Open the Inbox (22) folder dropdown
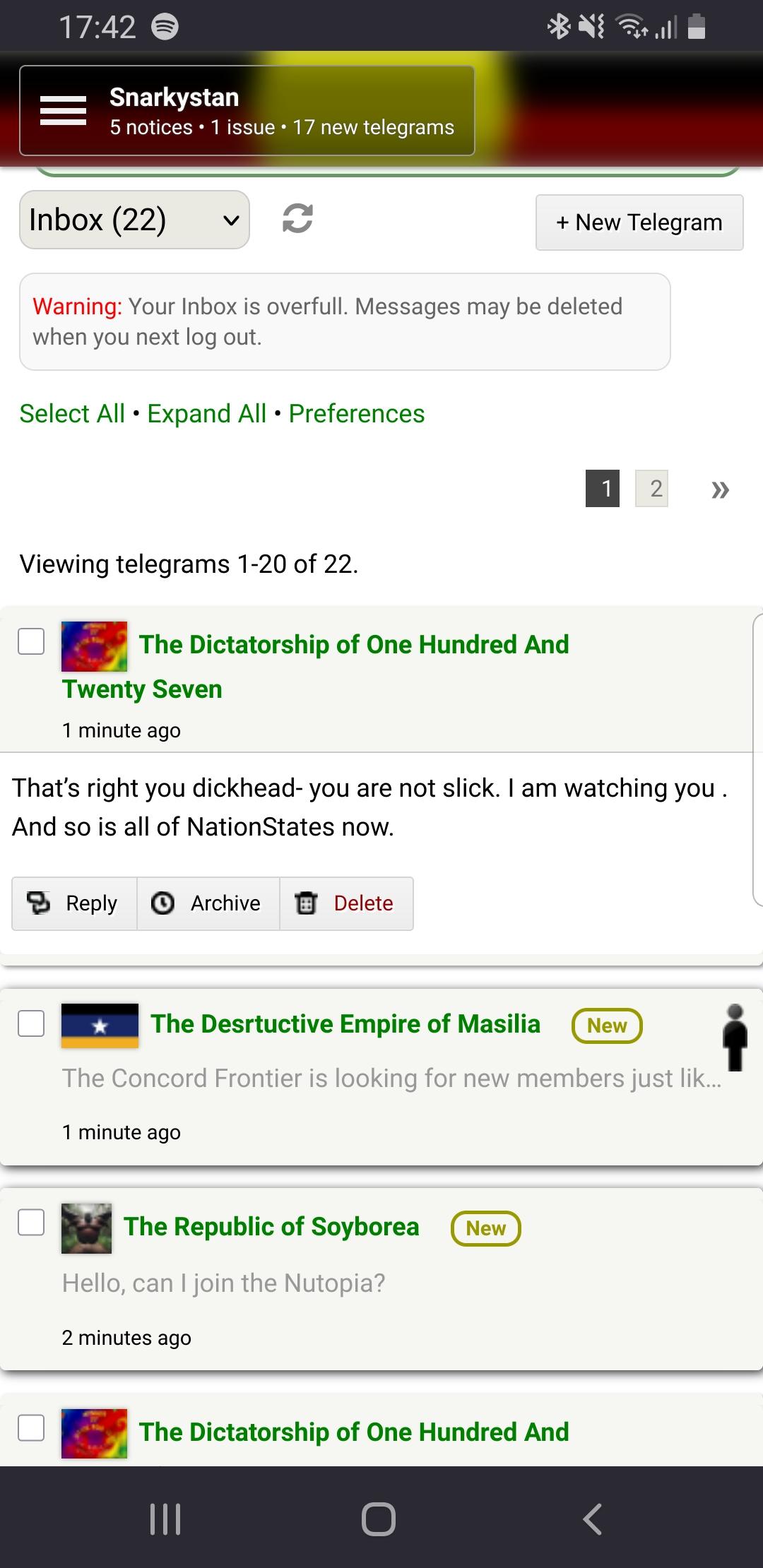Screen dimensions: 763x1568 click(134, 220)
